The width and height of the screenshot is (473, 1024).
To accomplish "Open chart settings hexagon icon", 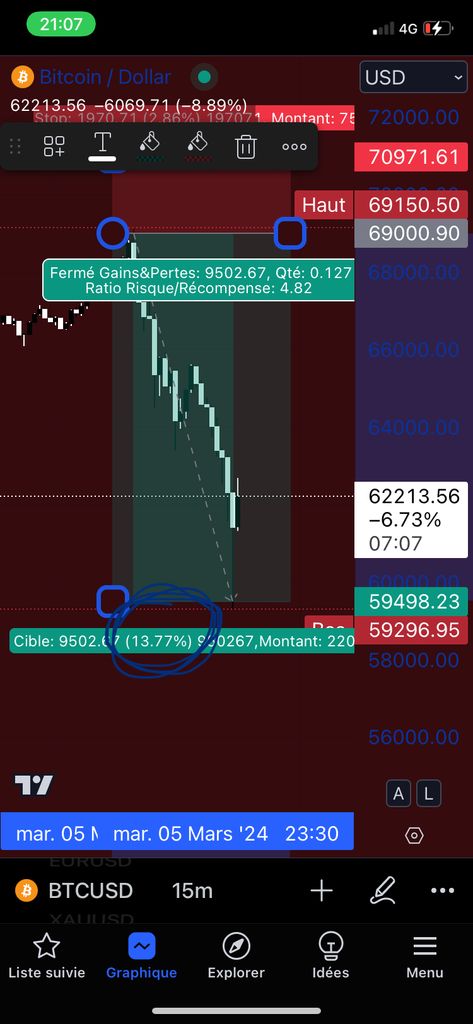I will click(414, 835).
